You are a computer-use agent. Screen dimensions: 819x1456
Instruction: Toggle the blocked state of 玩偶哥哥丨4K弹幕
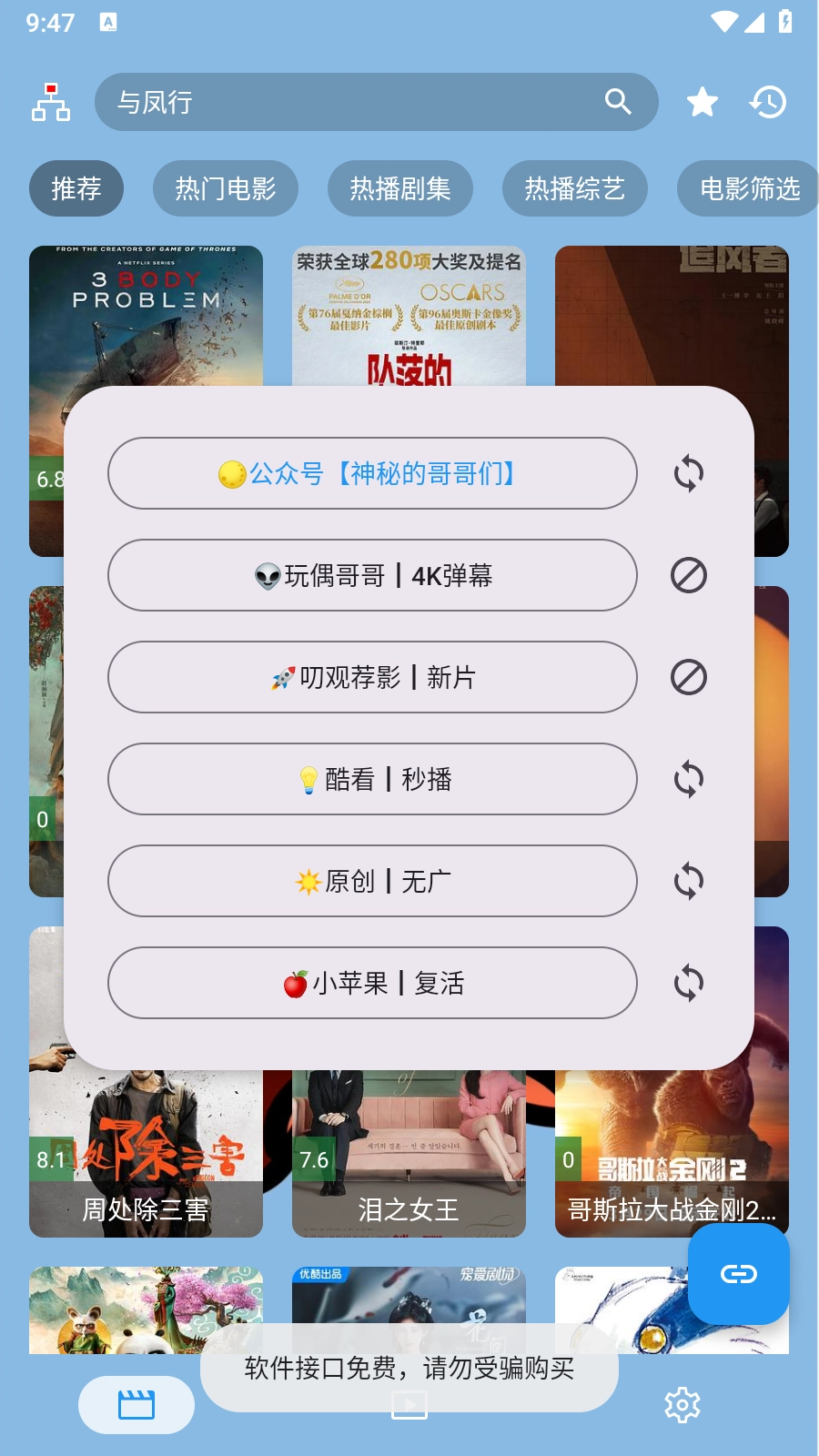click(x=689, y=576)
